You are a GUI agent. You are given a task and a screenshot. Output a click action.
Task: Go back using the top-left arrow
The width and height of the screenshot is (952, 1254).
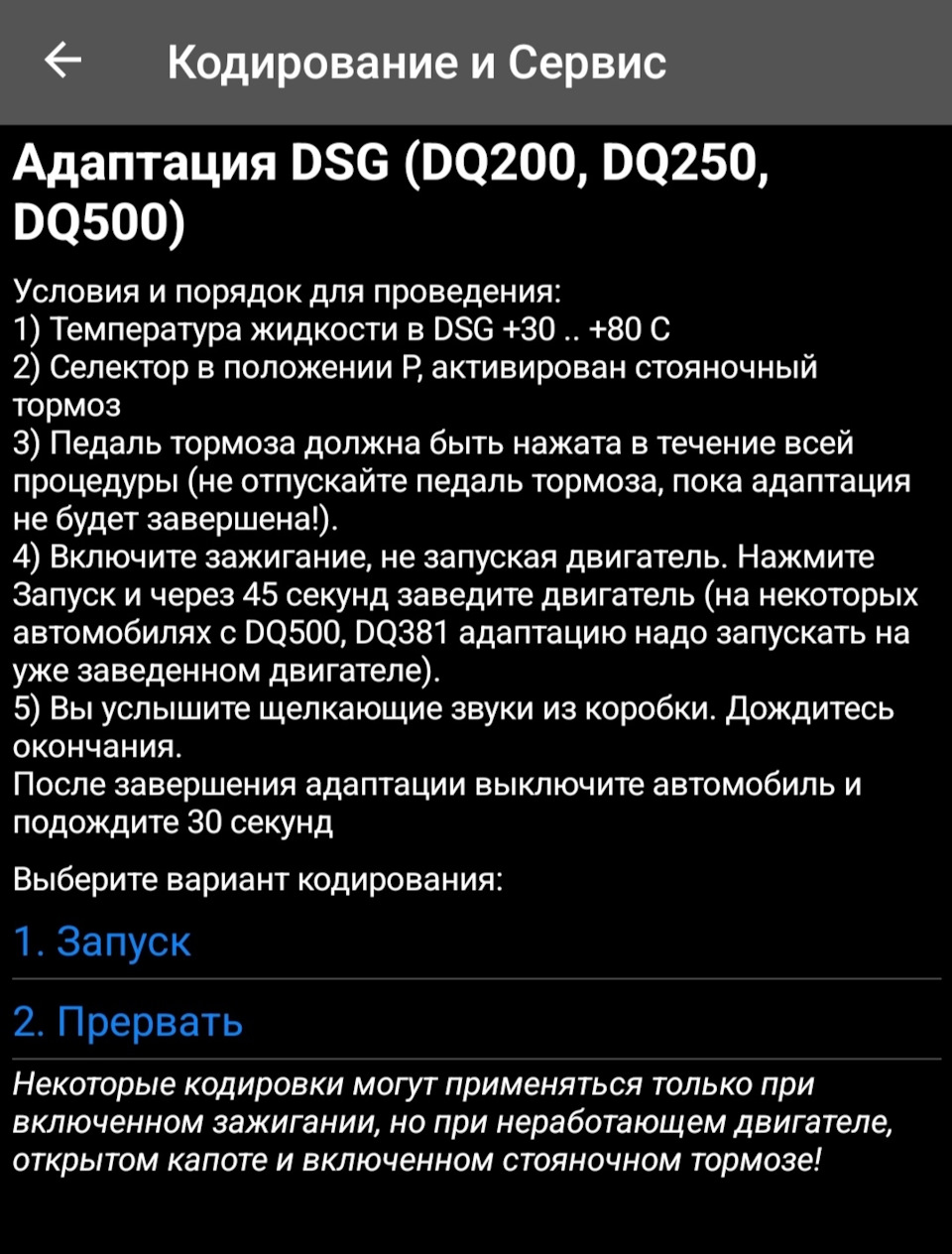pos(62,62)
